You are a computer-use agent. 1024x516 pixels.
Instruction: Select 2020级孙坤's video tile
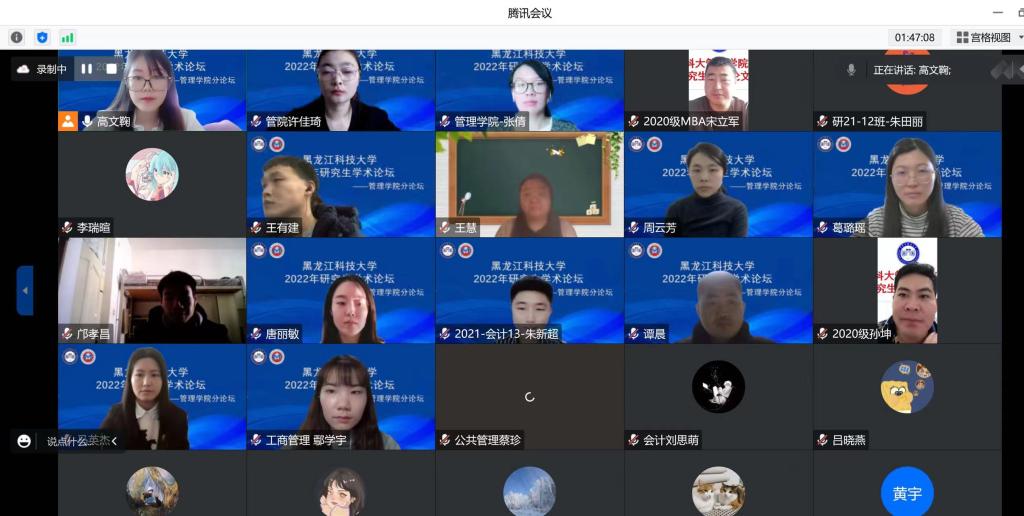(x=907, y=290)
